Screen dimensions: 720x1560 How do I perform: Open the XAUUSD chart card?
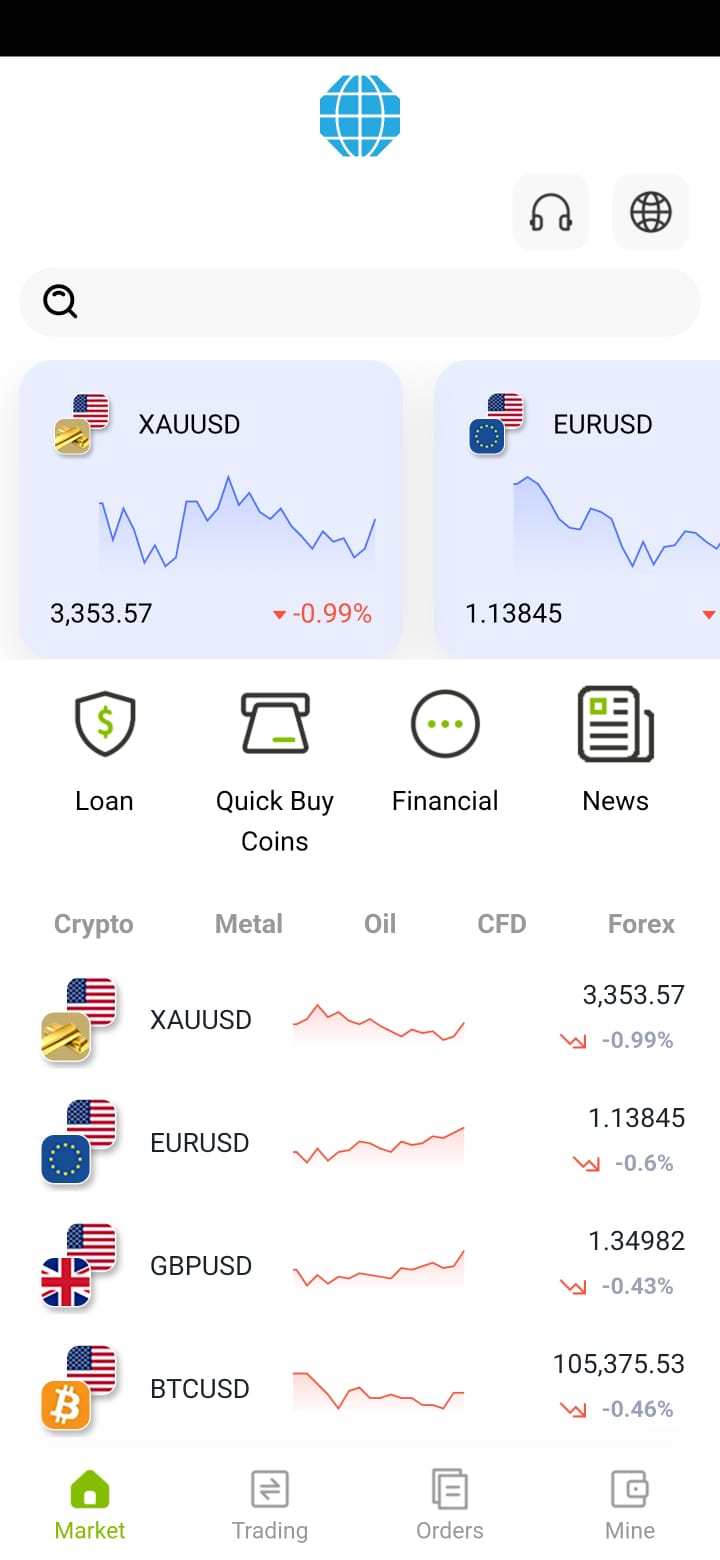(x=211, y=509)
